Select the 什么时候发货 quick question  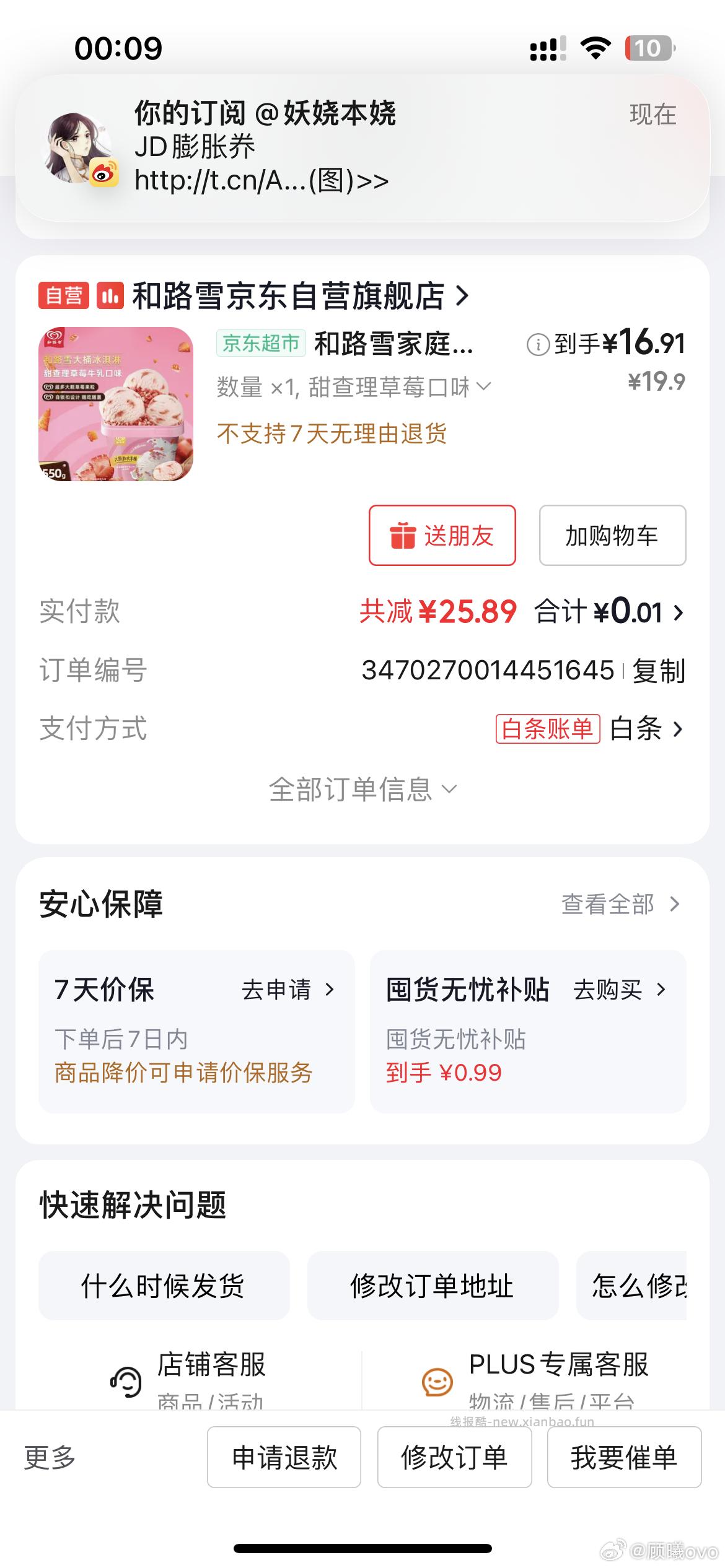[x=164, y=1286]
